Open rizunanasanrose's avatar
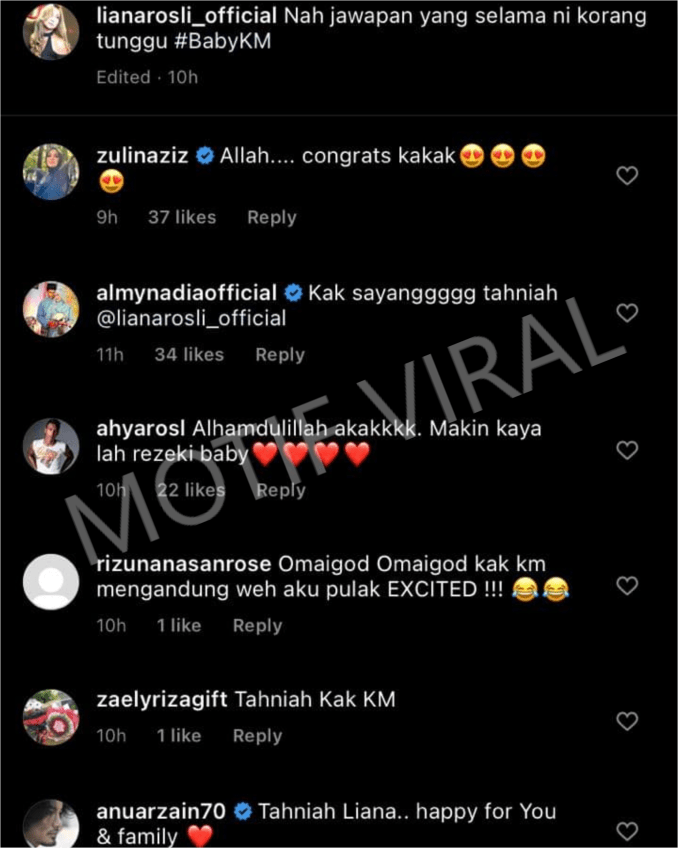The image size is (678, 848). point(50,581)
